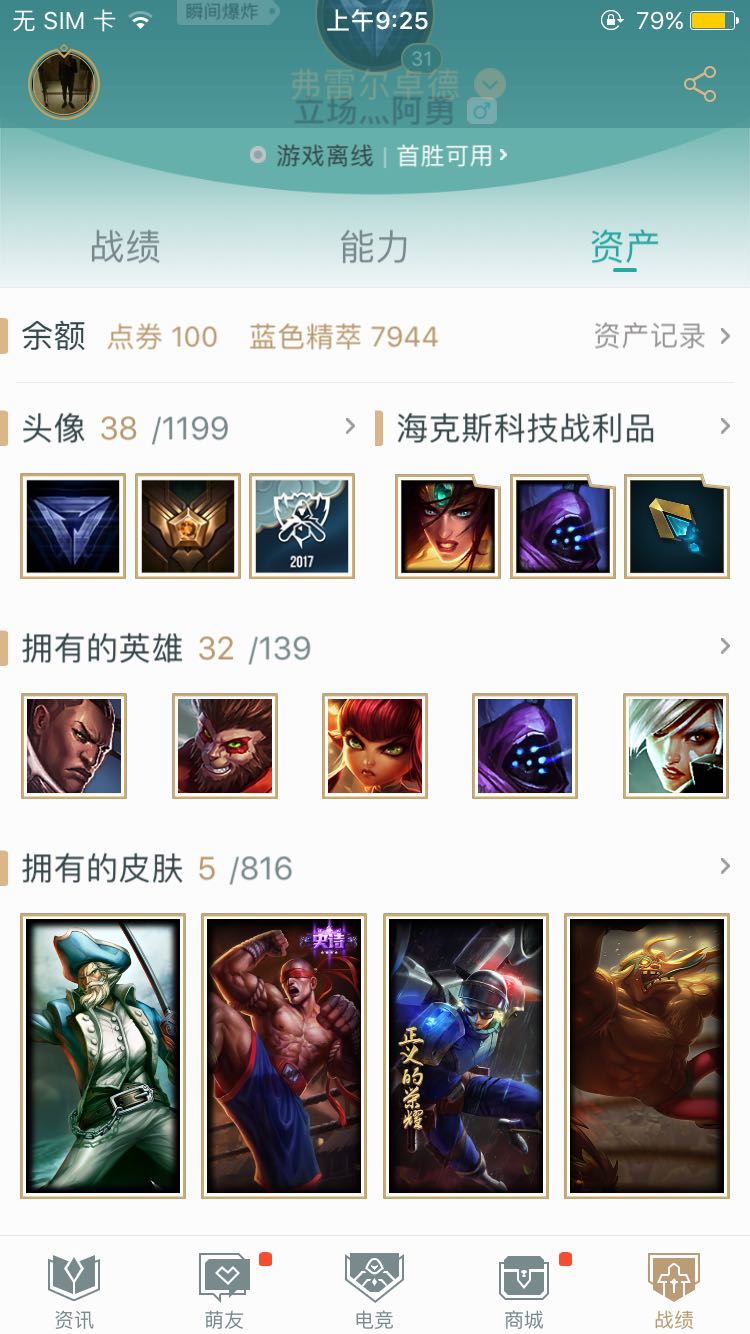750x1334 pixels.
Task: Open the 商城 store tab
Action: [x=524, y=1291]
